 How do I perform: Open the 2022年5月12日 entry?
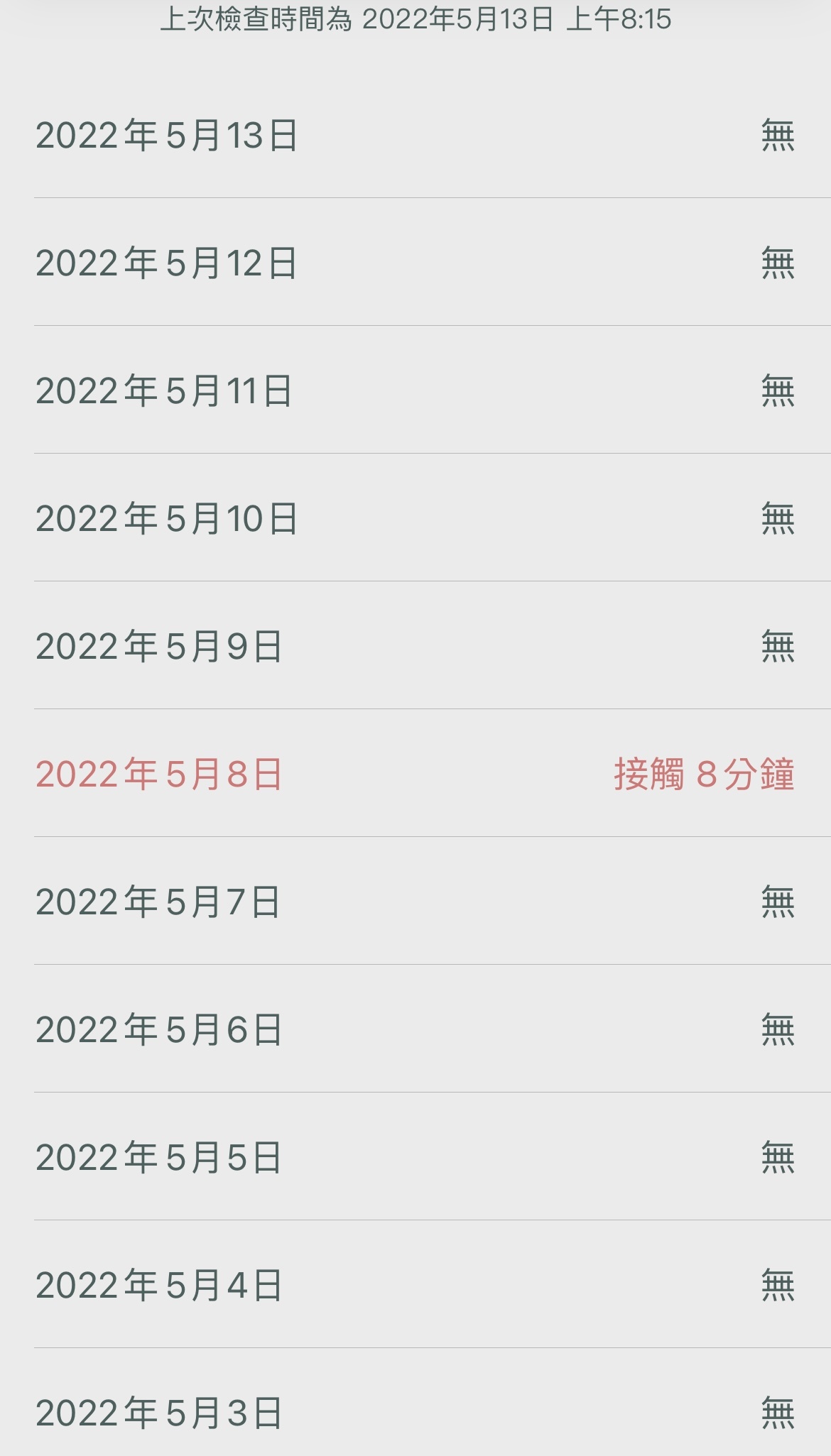(x=415, y=262)
